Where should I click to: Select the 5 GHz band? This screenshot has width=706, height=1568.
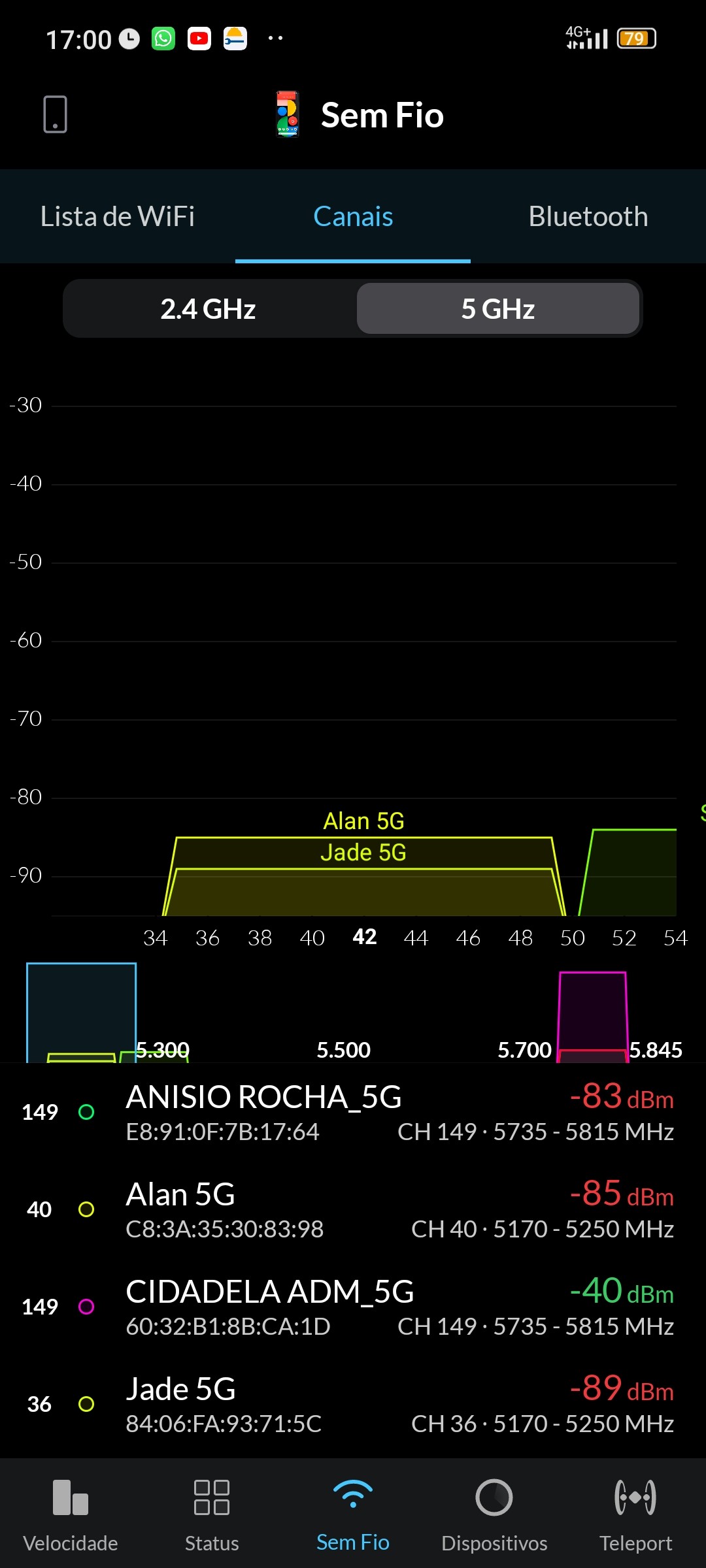tap(497, 308)
